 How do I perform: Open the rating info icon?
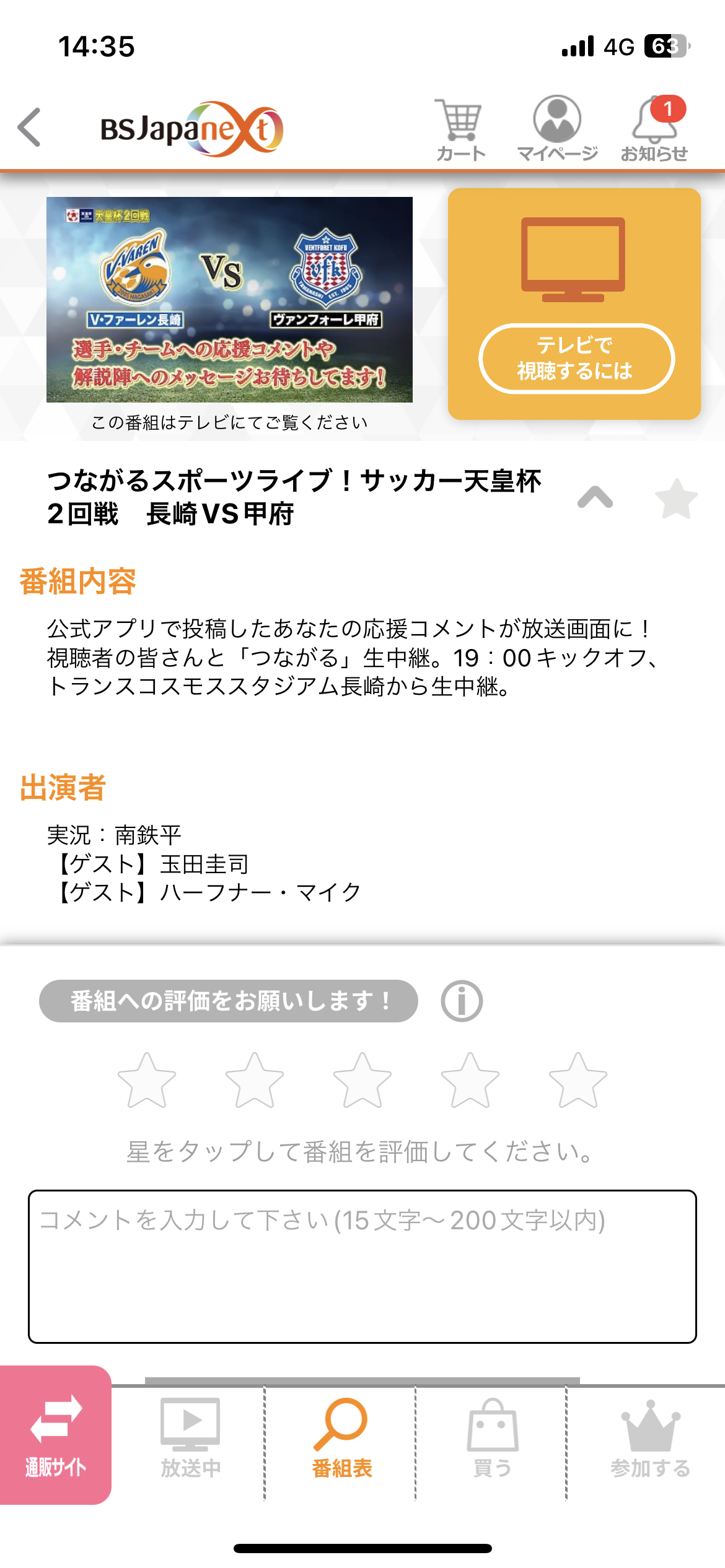[x=462, y=1001]
